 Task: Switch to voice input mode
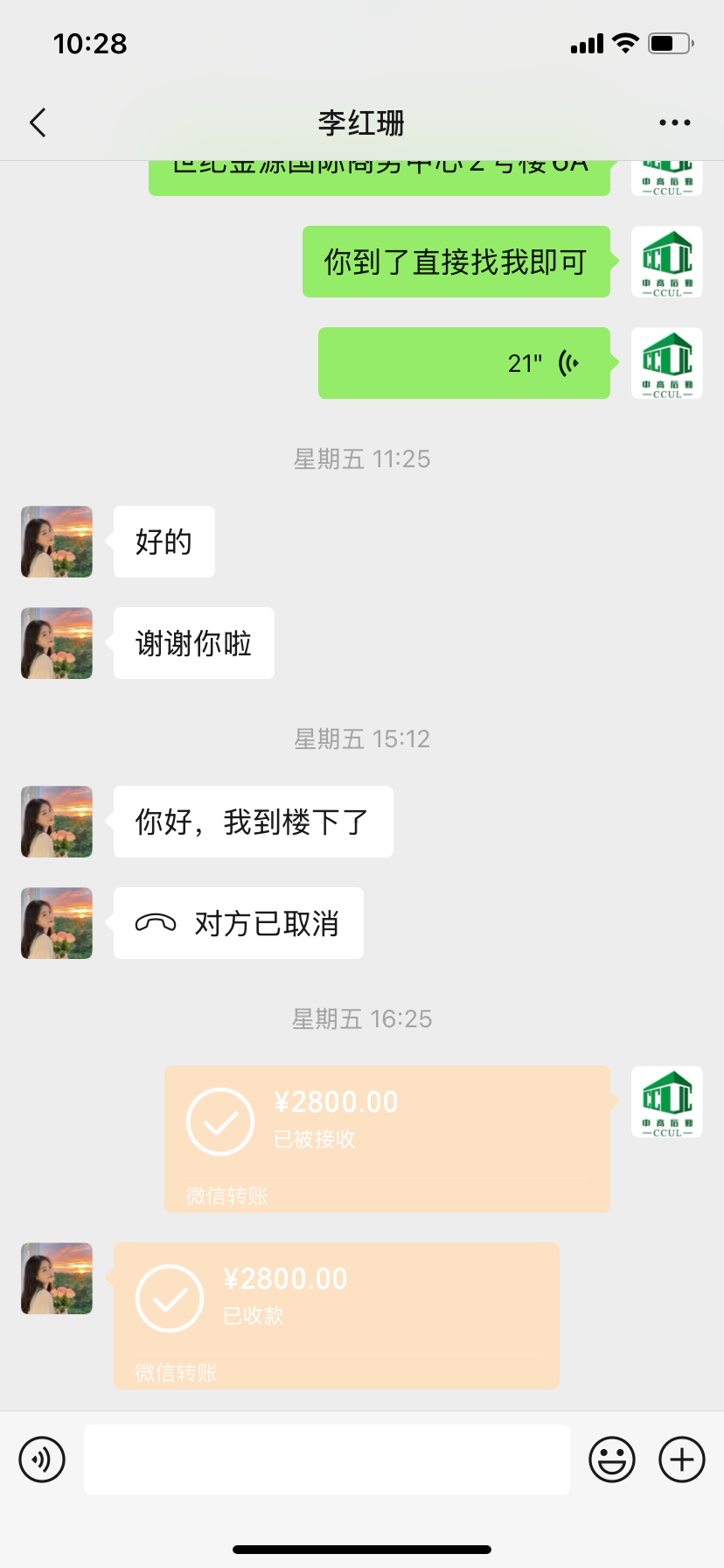click(42, 1459)
